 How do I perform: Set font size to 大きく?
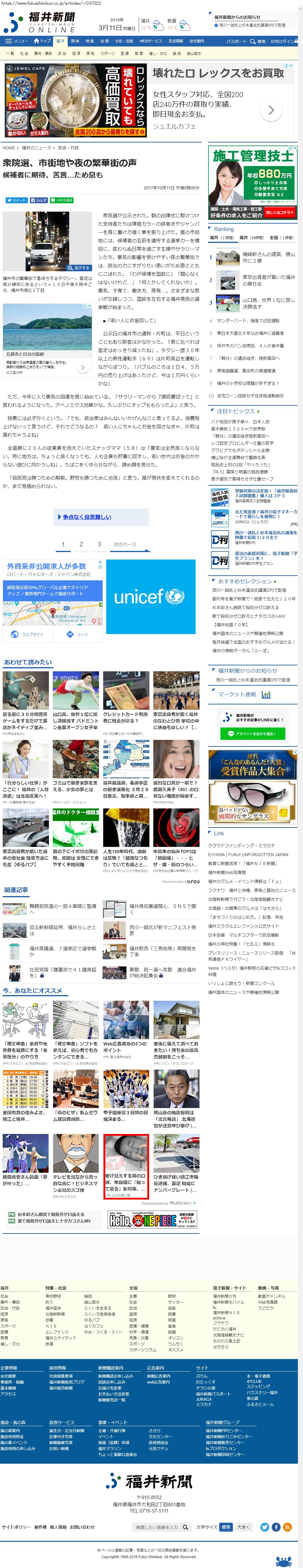coord(243,1527)
